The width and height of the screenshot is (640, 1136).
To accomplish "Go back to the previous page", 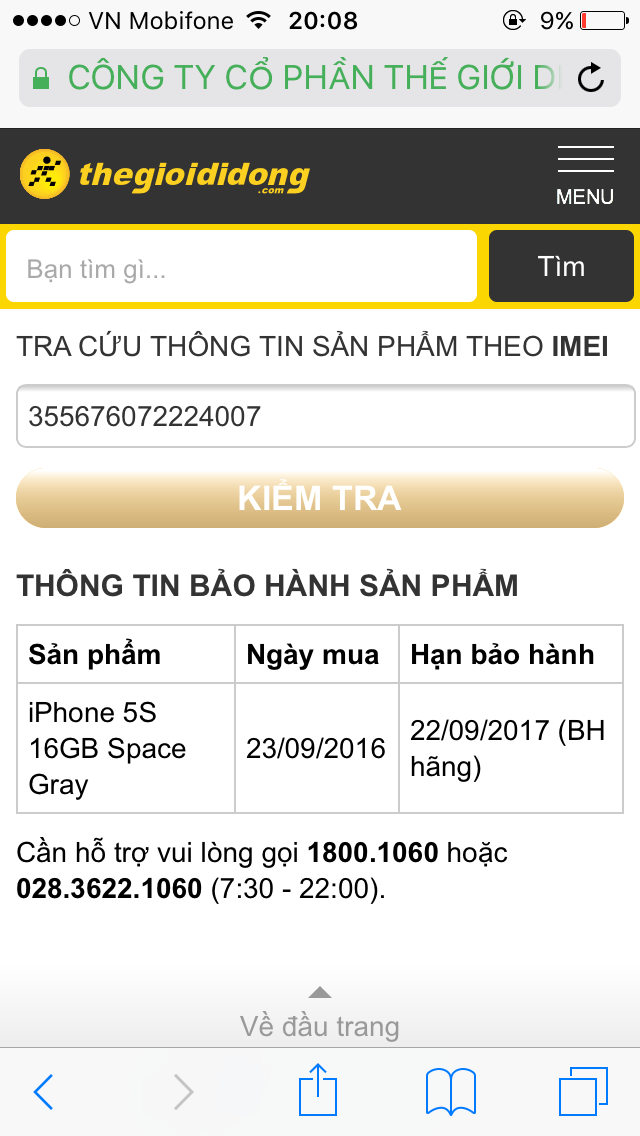I will [43, 1091].
